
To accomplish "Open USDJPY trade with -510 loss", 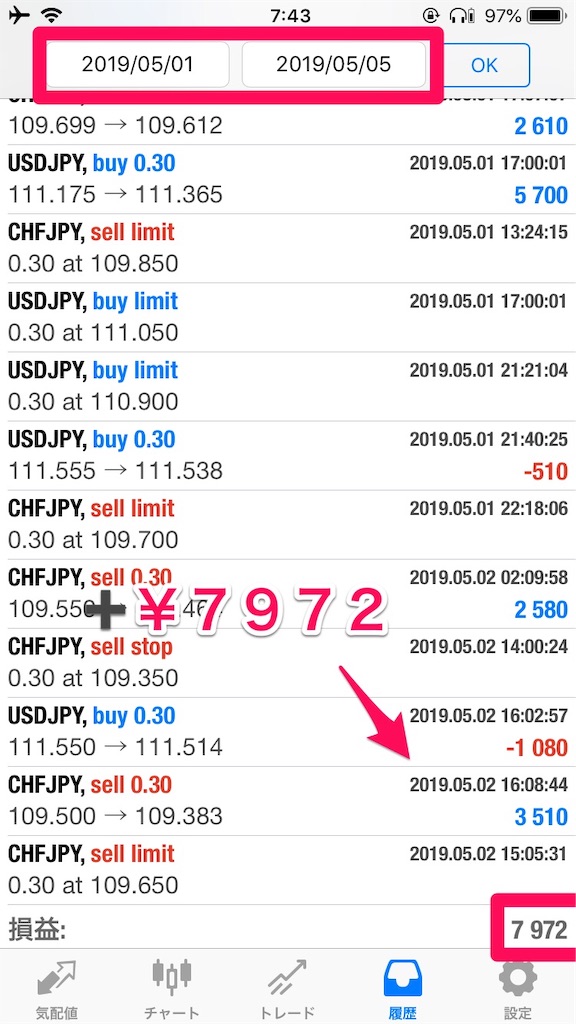I will [x=288, y=456].
